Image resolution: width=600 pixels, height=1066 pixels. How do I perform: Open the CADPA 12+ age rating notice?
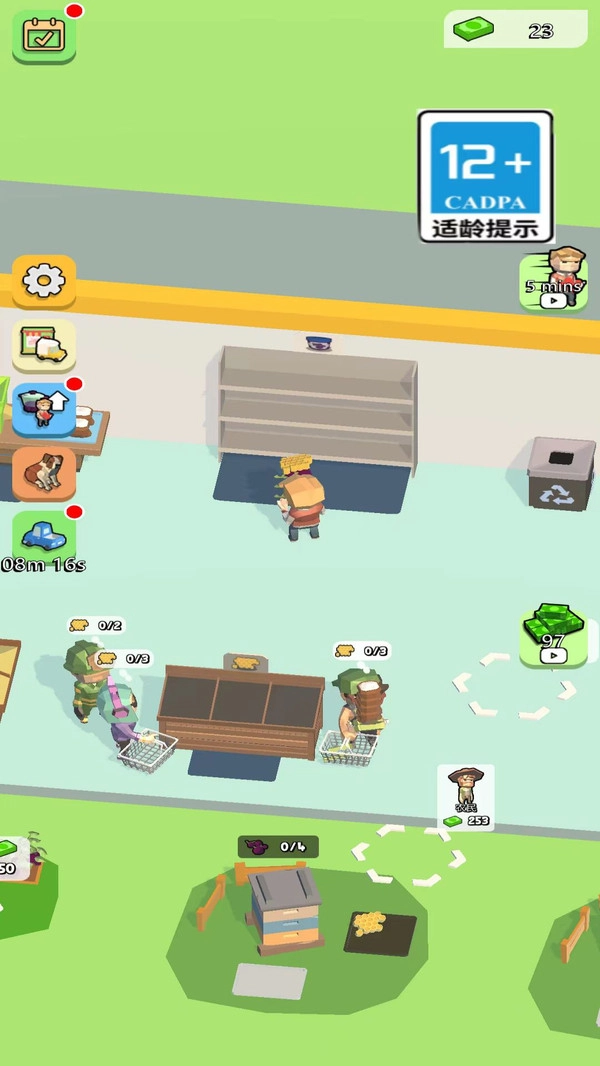(485, 176)
